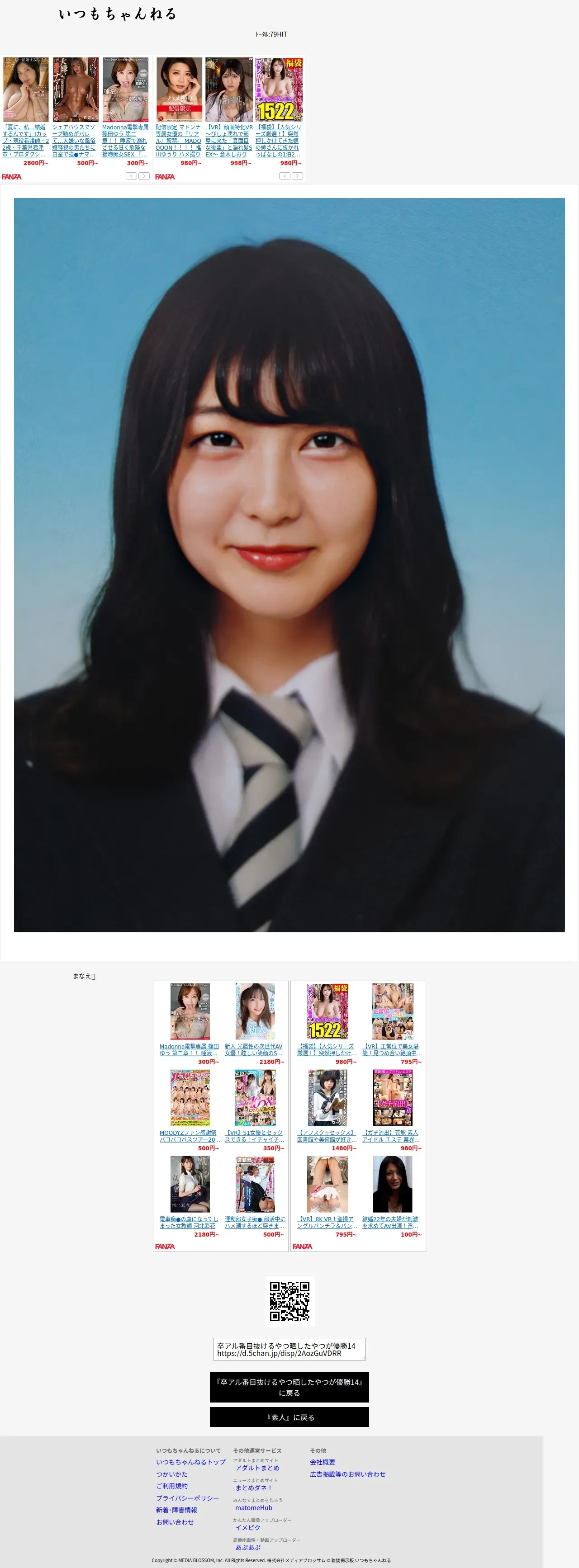Open 広告掲載等のお問い合わせ link
The height and width of the screenshot is (1568, 579).
[x=347, y=1474]
